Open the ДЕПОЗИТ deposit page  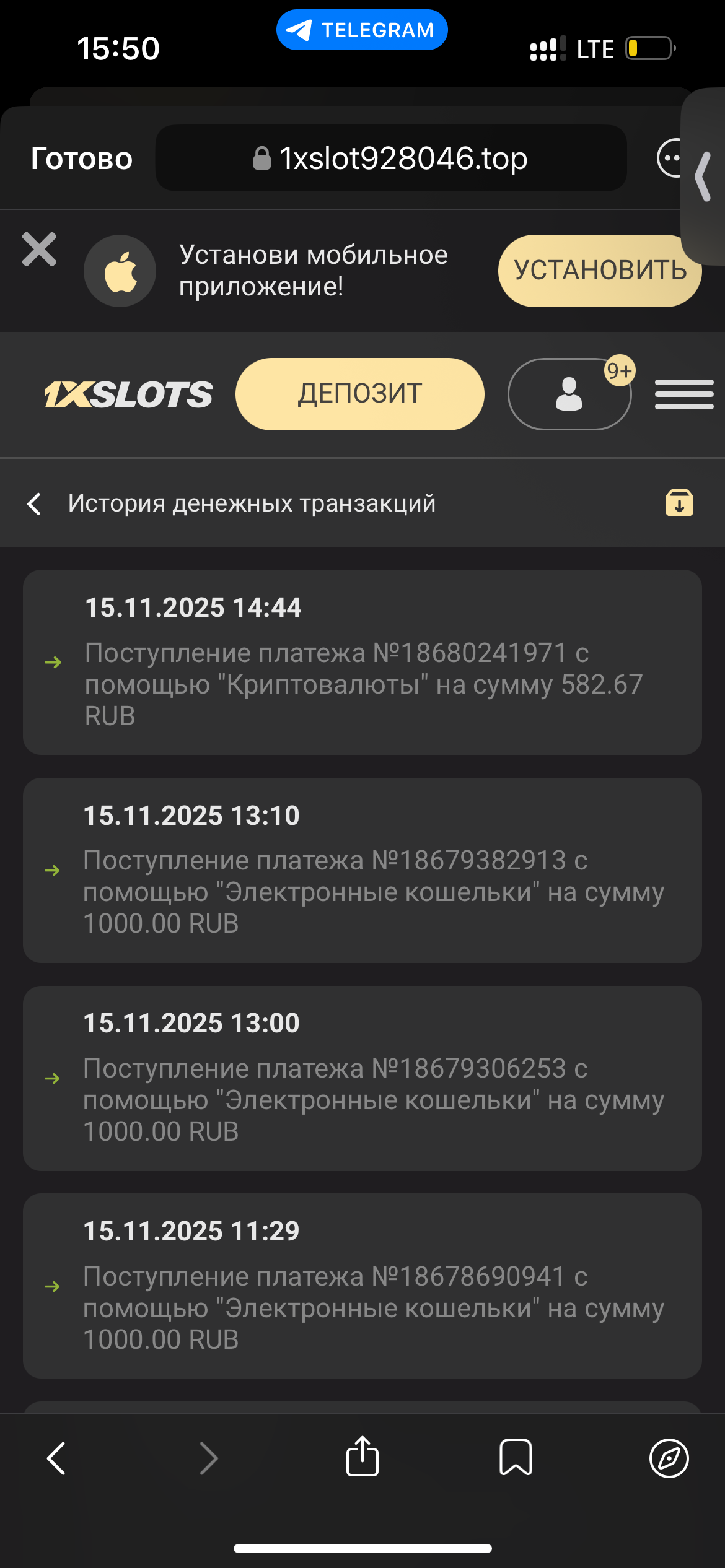[359, 394]
